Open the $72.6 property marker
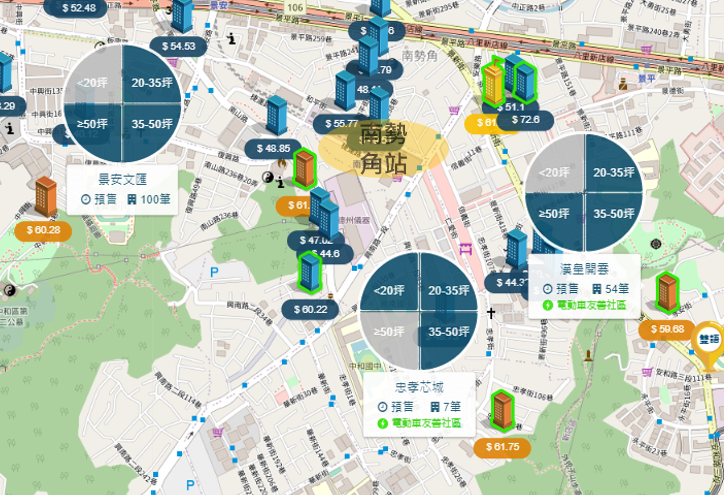This screenshot has width=724, height=495. pos(525,119)
